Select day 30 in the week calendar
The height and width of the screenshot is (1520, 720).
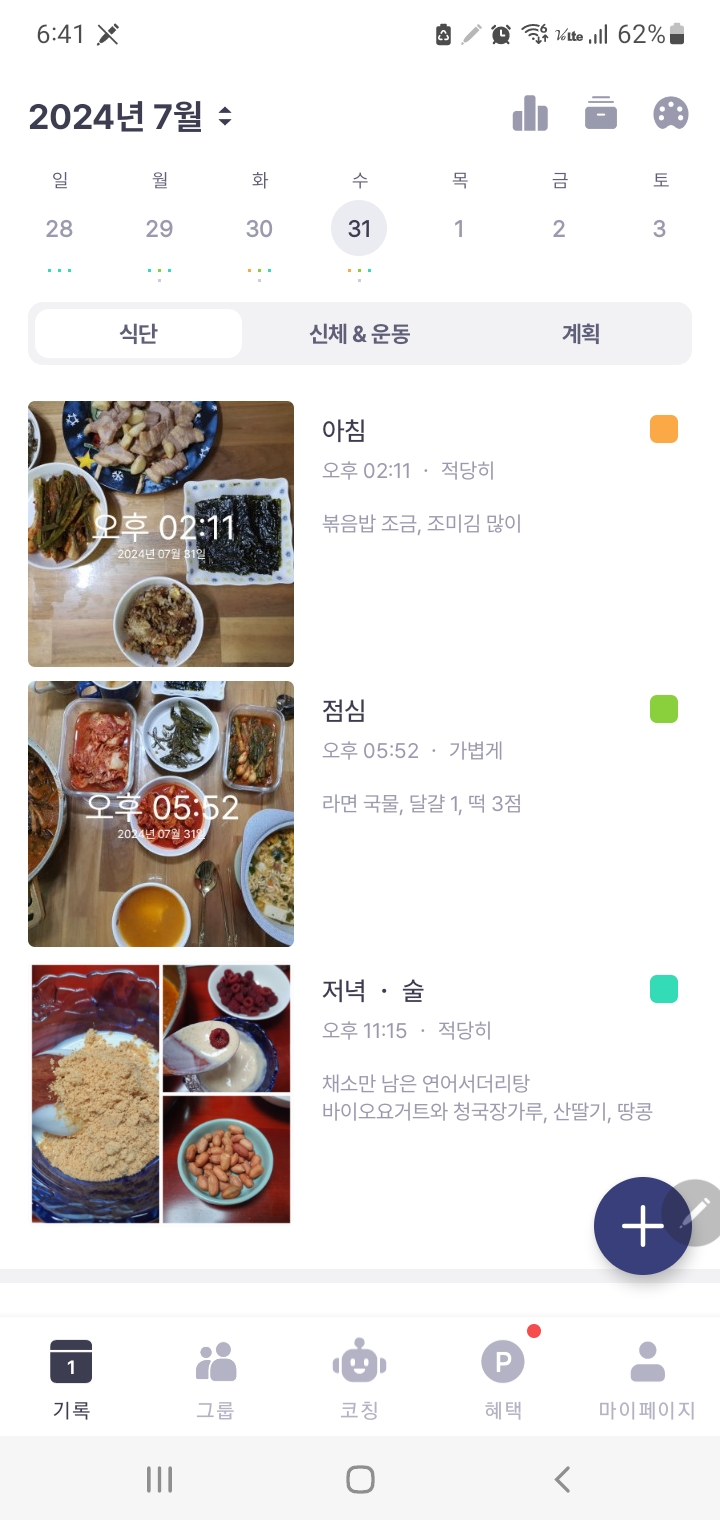[x=259, y=229]
